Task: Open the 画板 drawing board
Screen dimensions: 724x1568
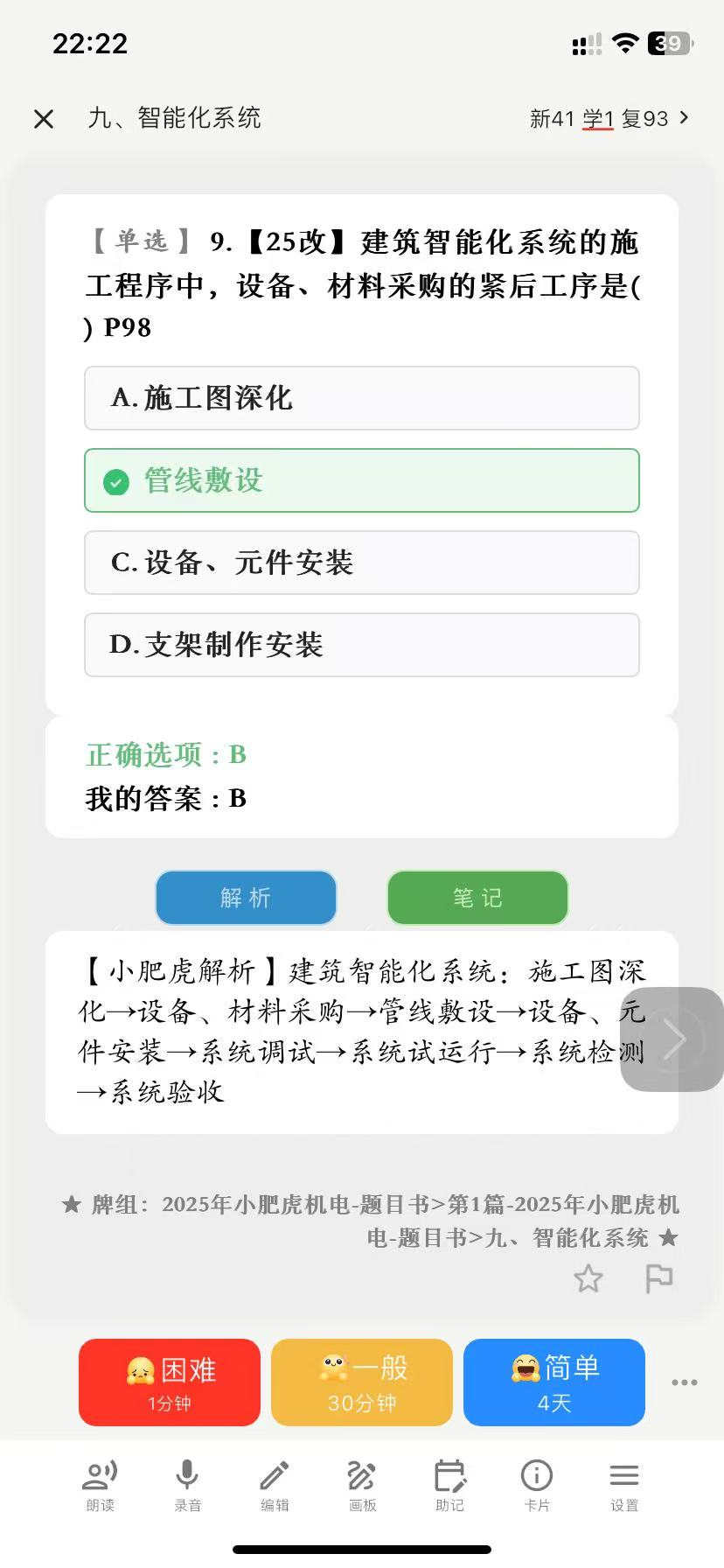Action: coord(362,1486)
